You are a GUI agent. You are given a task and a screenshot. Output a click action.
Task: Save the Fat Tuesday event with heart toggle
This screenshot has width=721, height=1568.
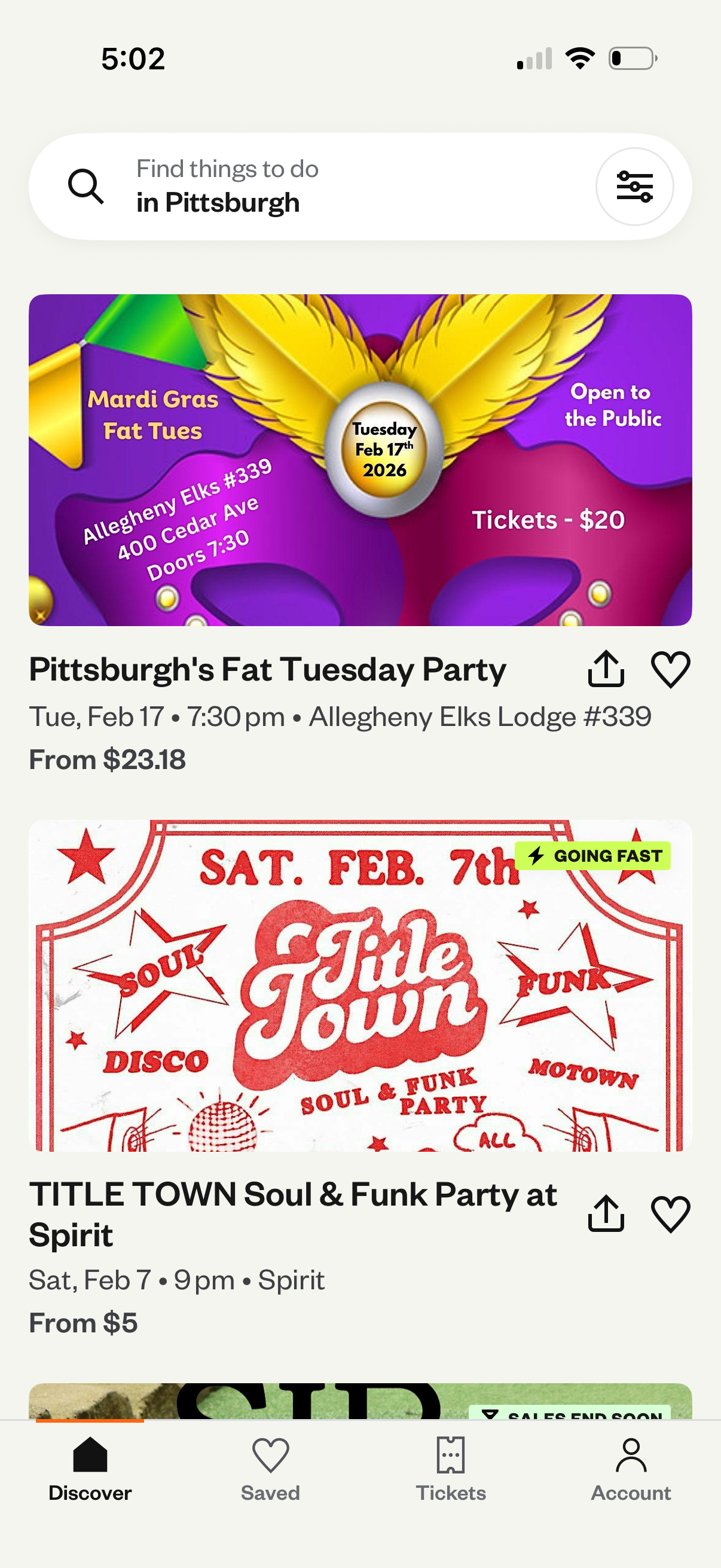(x=671, y=670)
